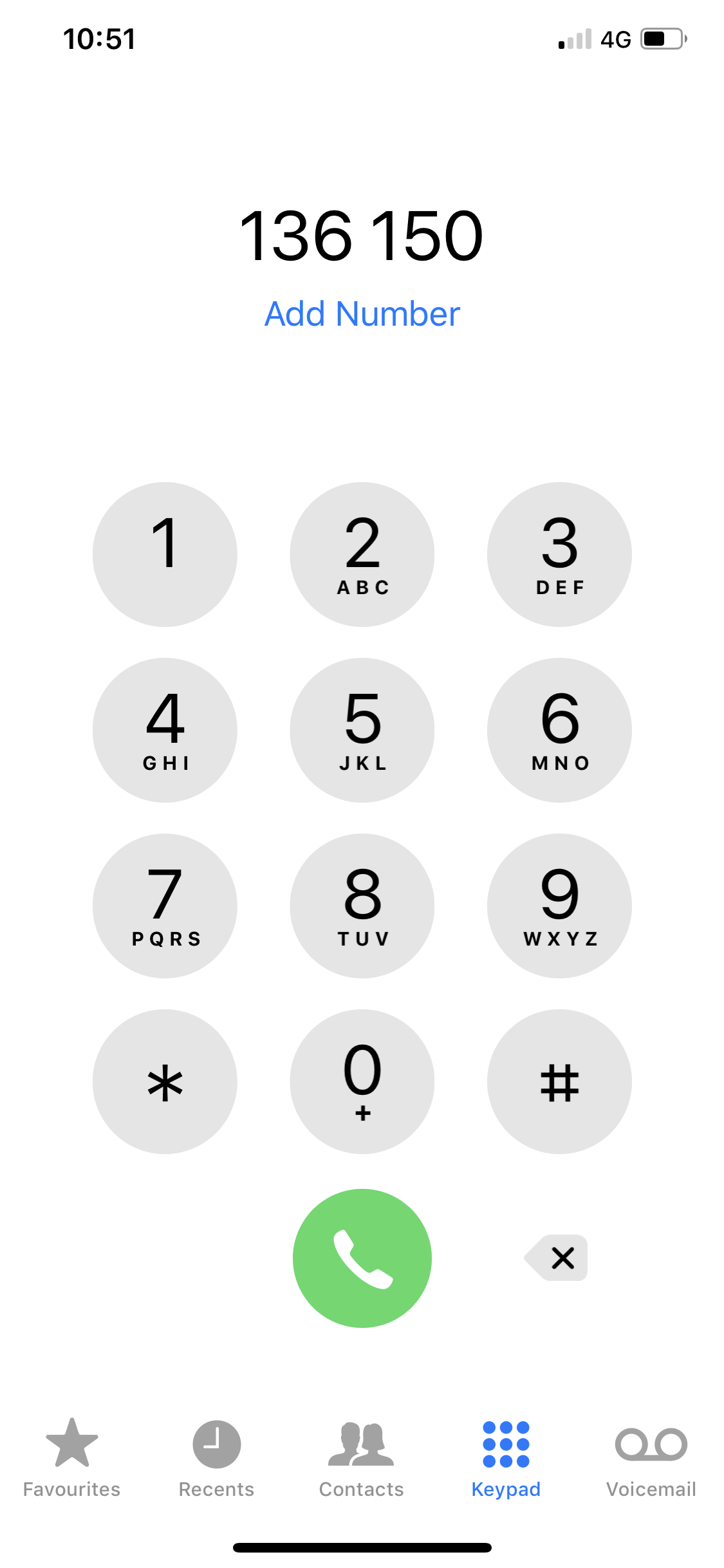Tap the asterisk key
Screen dimensions: 724x1568
(x=165, y=1081)
